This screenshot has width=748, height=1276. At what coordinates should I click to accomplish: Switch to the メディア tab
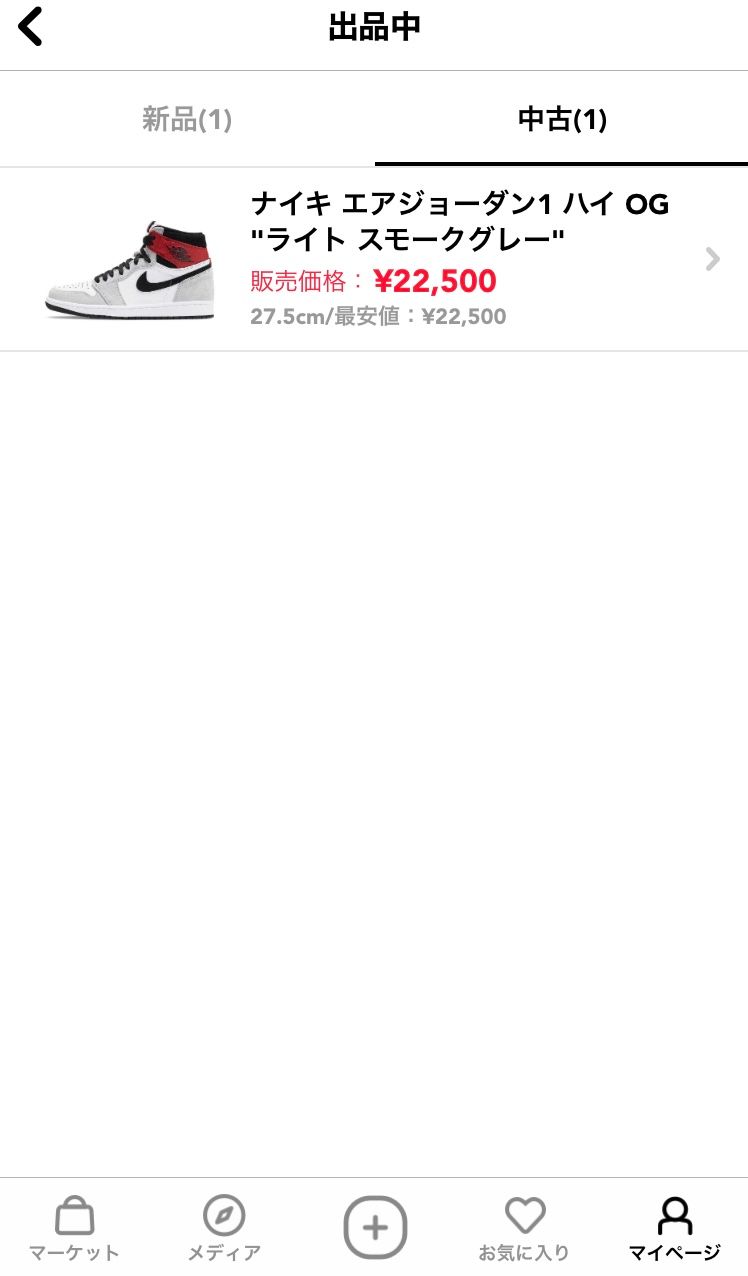coord(224,1229)
